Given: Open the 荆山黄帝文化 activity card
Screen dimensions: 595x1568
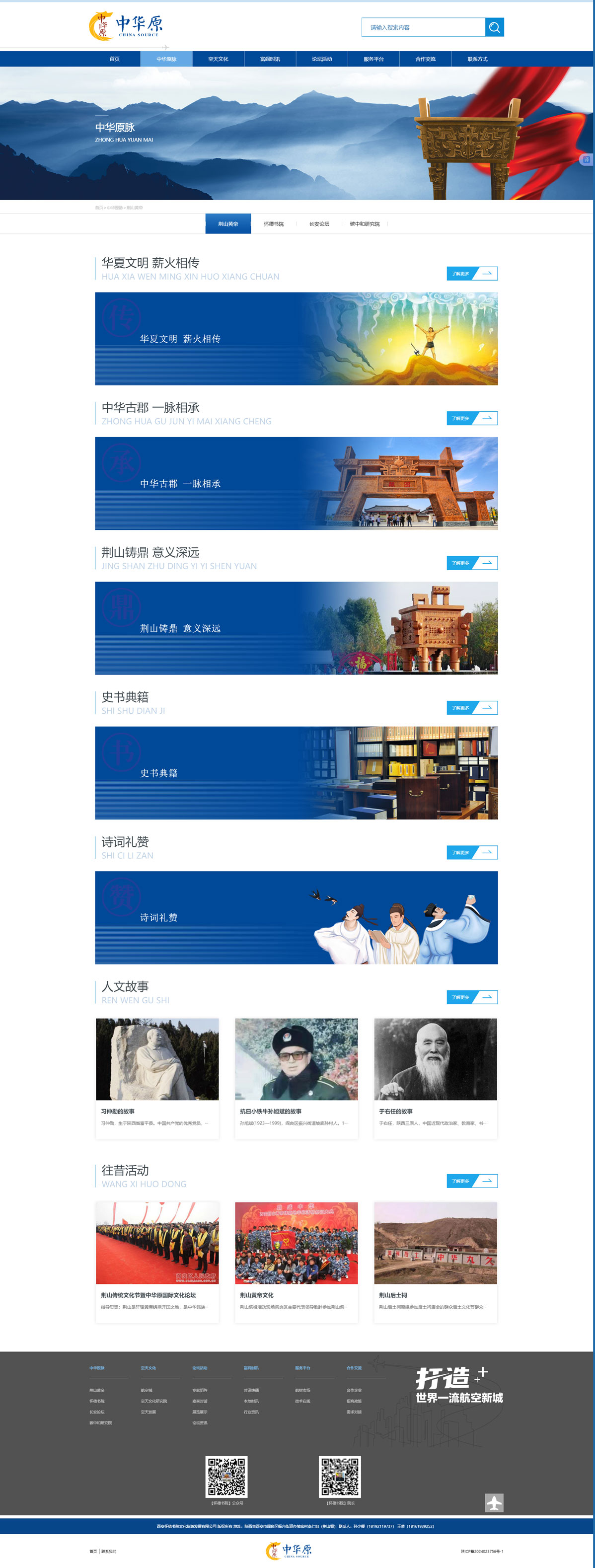Looking at the screenshot, I should (297, 1261).
